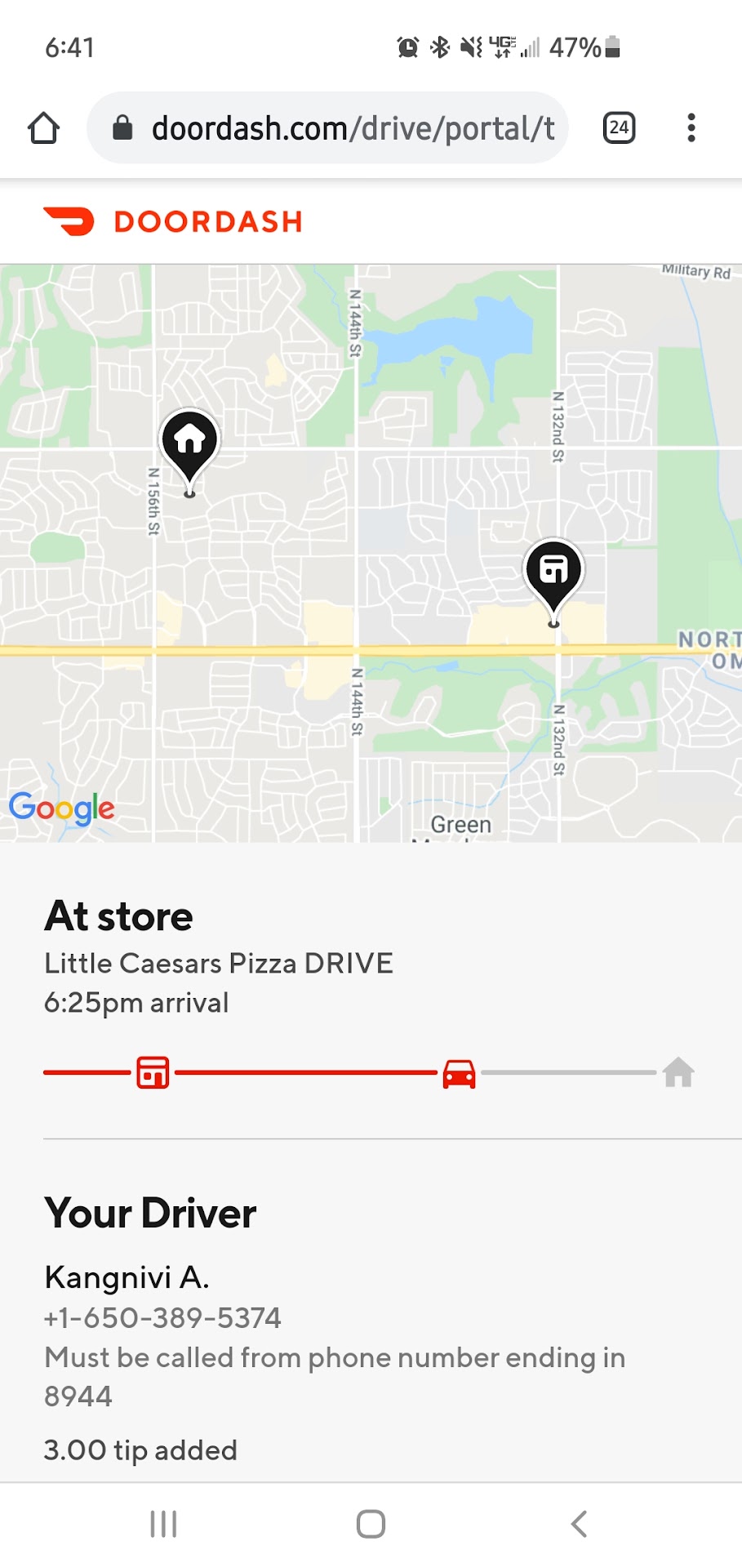
Task: Open the tab switcher showing 24 tabs
Action: tap(619, 128)
